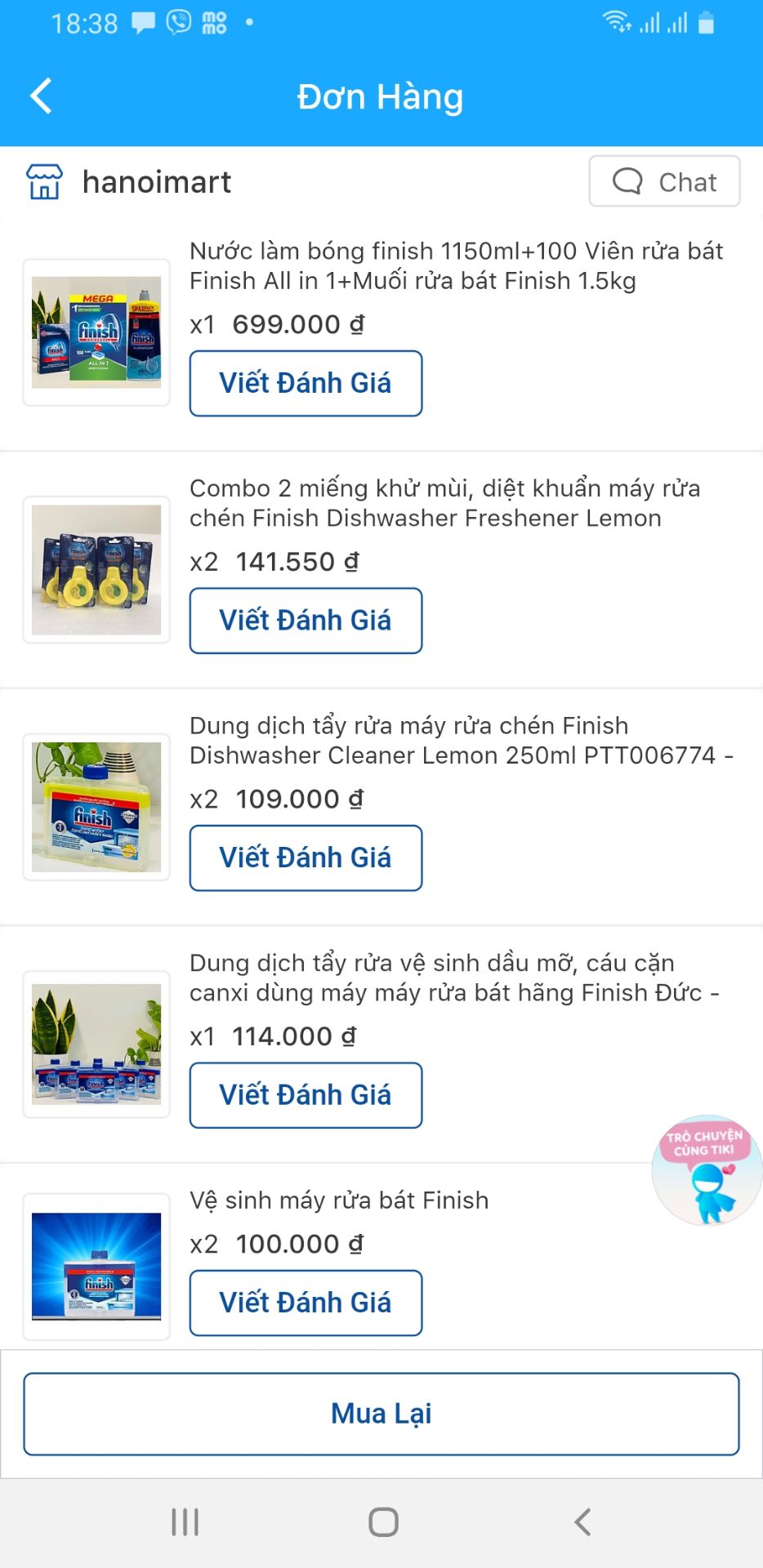Open the Chat with hanoimart

(663, 181)
